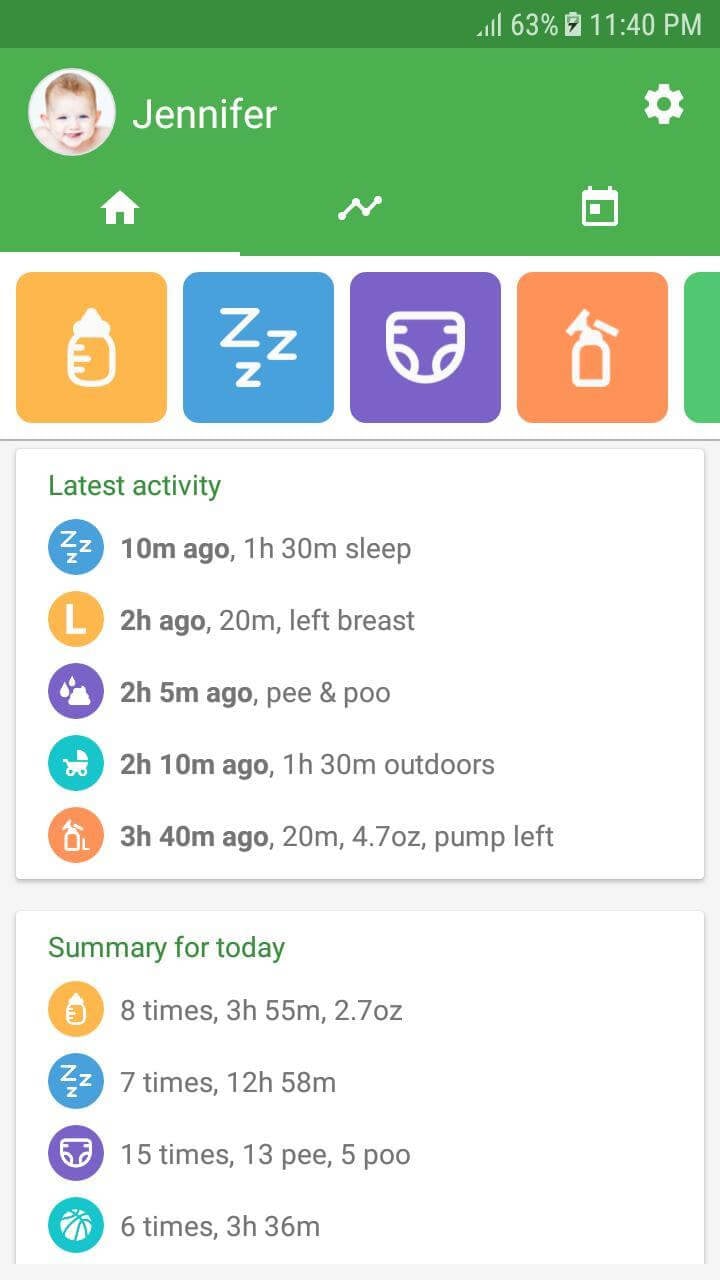The height and width of the screenshot is (1280, 720).
Task: Log a breast pumping session
Action: pyautogui.click(x=592, y=347)
